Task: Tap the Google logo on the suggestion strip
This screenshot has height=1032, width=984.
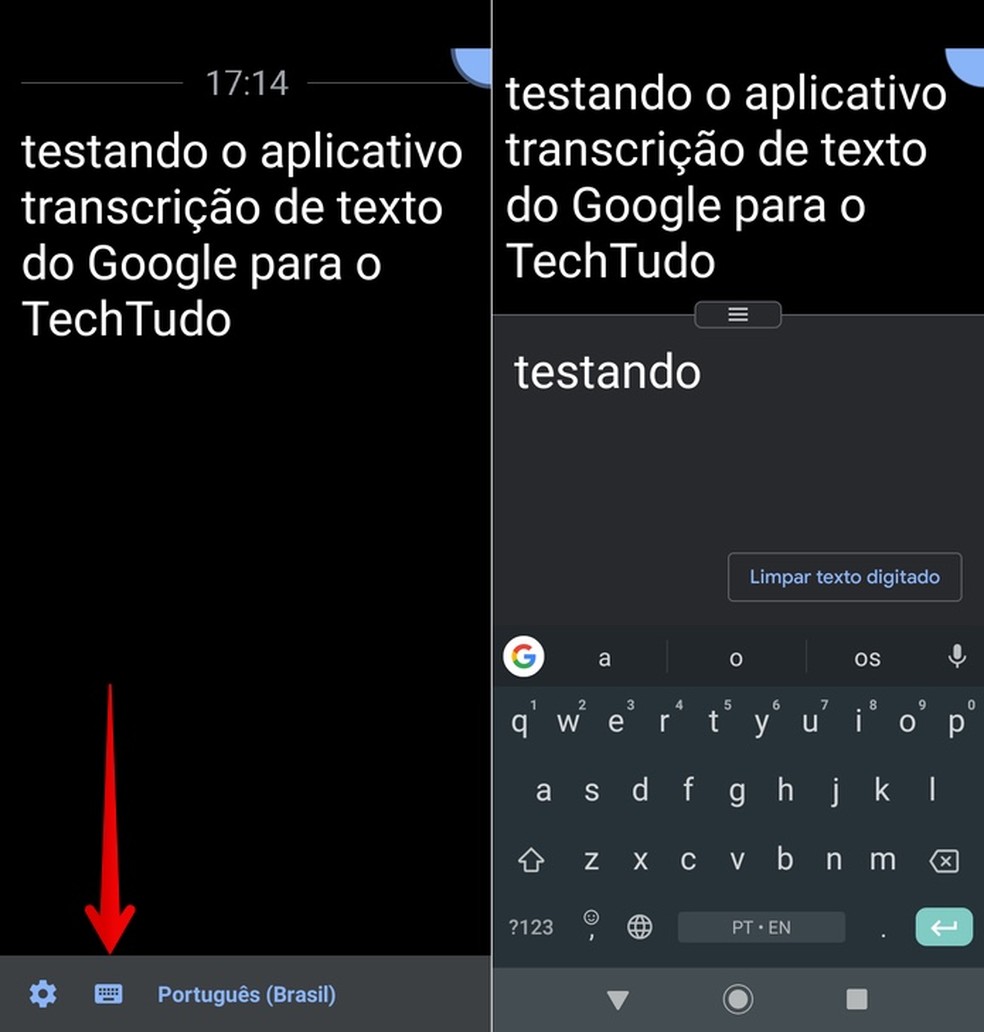Action: point(524,657)
